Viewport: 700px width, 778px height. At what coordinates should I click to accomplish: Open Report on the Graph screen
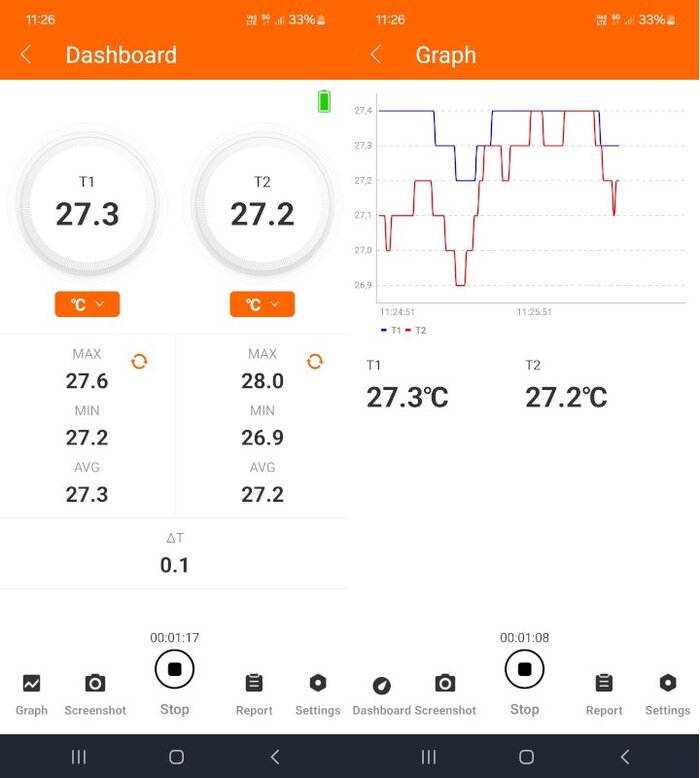coord(604,693)
